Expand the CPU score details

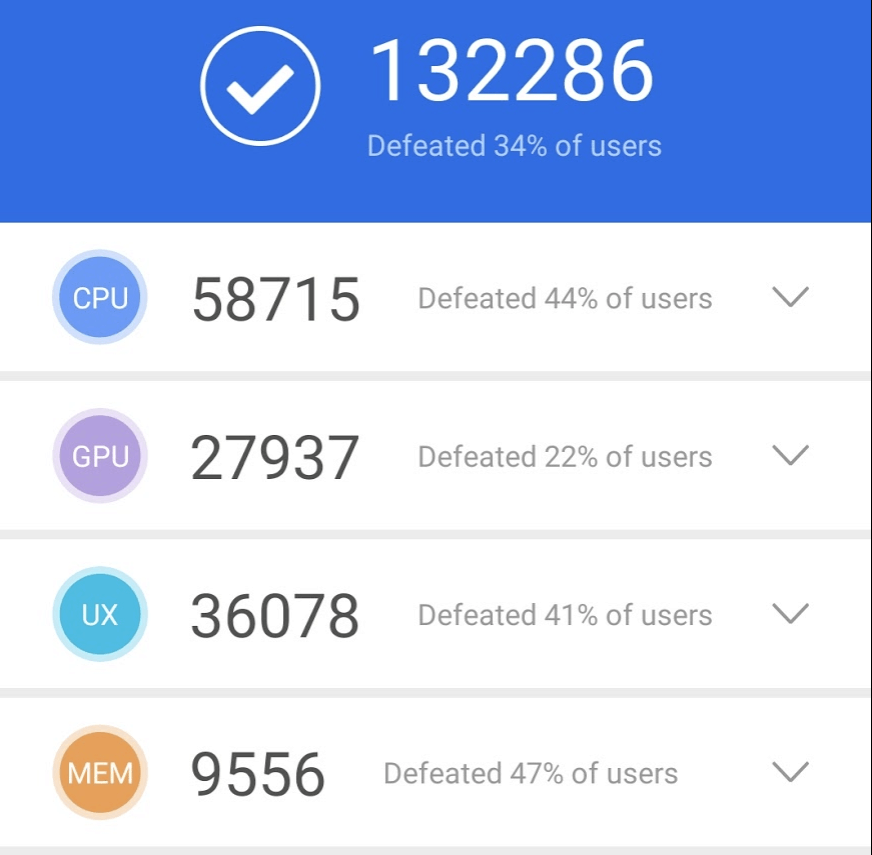tap(790, 297)
